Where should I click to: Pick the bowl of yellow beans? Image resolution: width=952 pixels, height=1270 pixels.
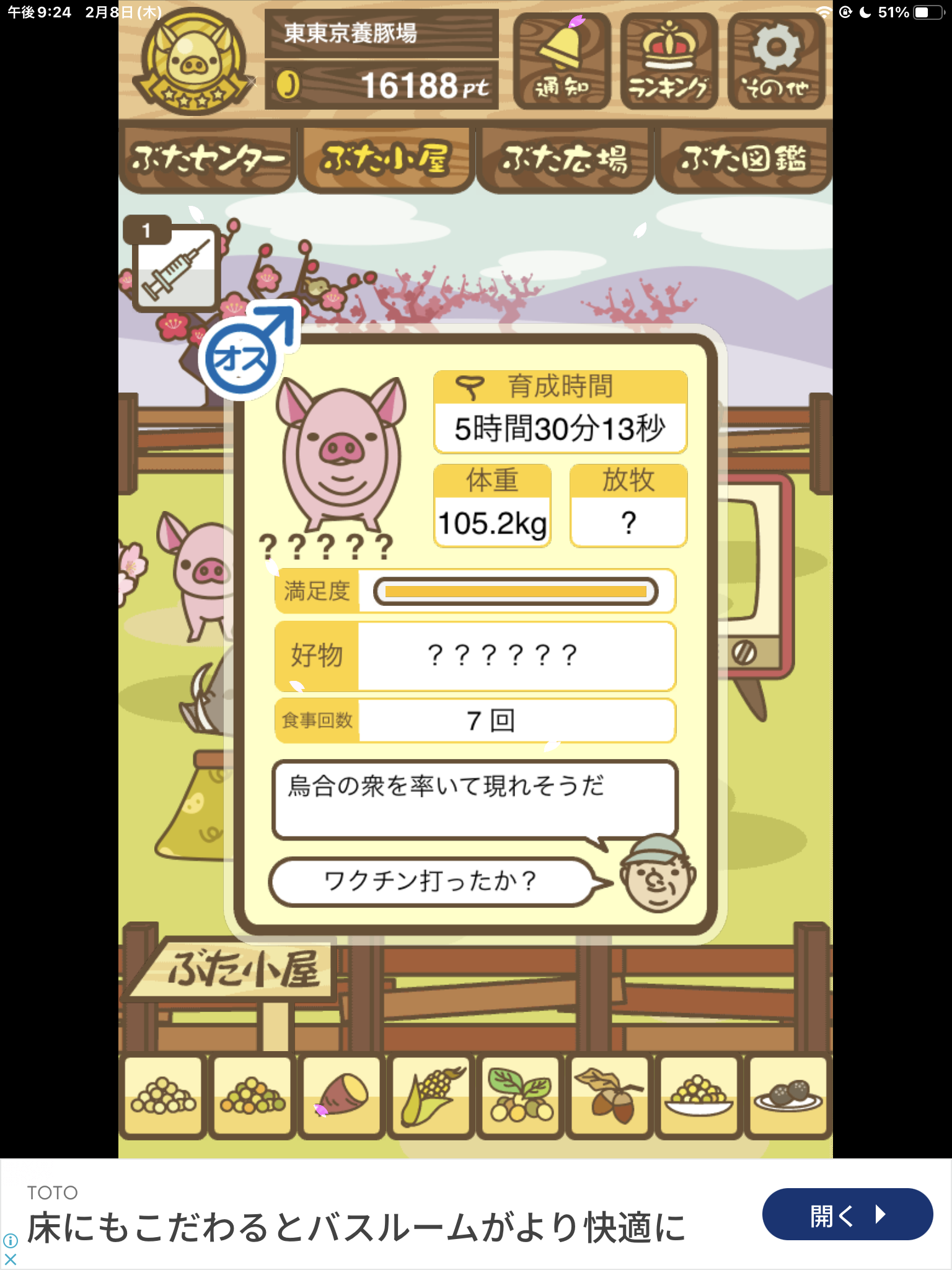(699, 1096)
